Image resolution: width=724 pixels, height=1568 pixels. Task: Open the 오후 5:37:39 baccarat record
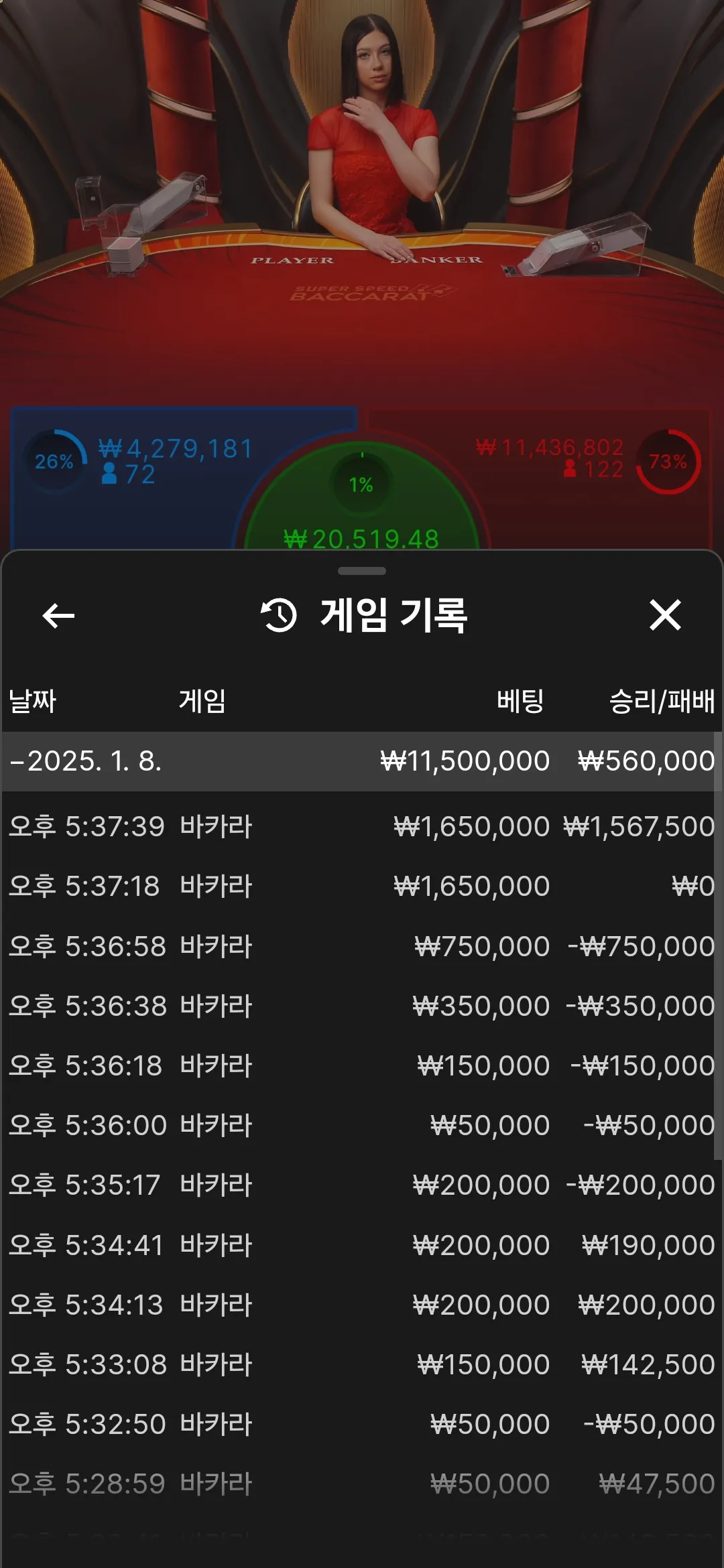tap(362, 826)
